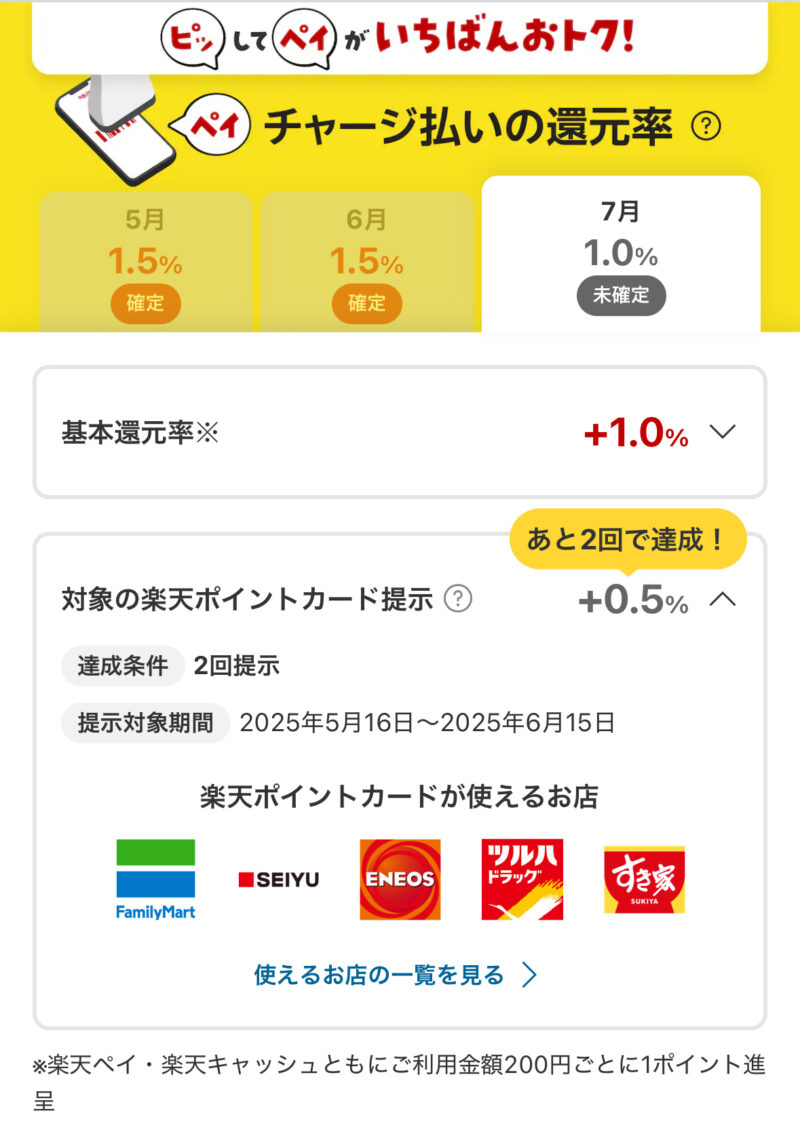The height and width of the screenshot is (1132, 800).
Task: Open help for チャージ払いの還元率
Action: point(706,127)
